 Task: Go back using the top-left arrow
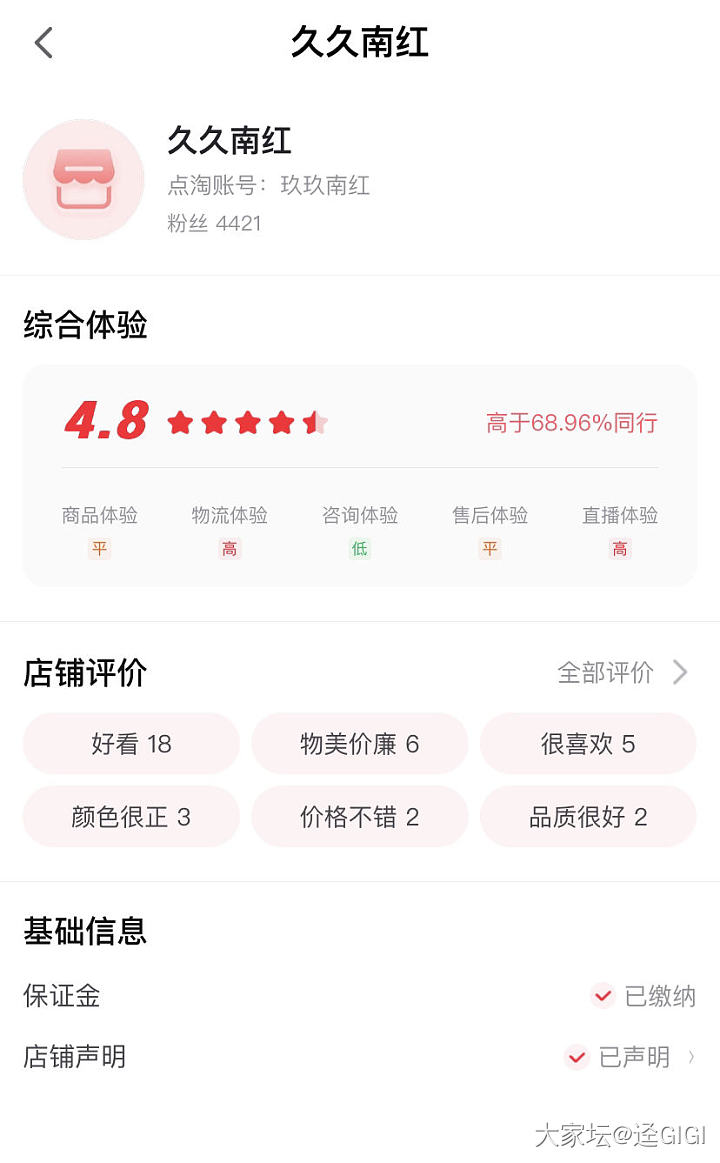43,43
